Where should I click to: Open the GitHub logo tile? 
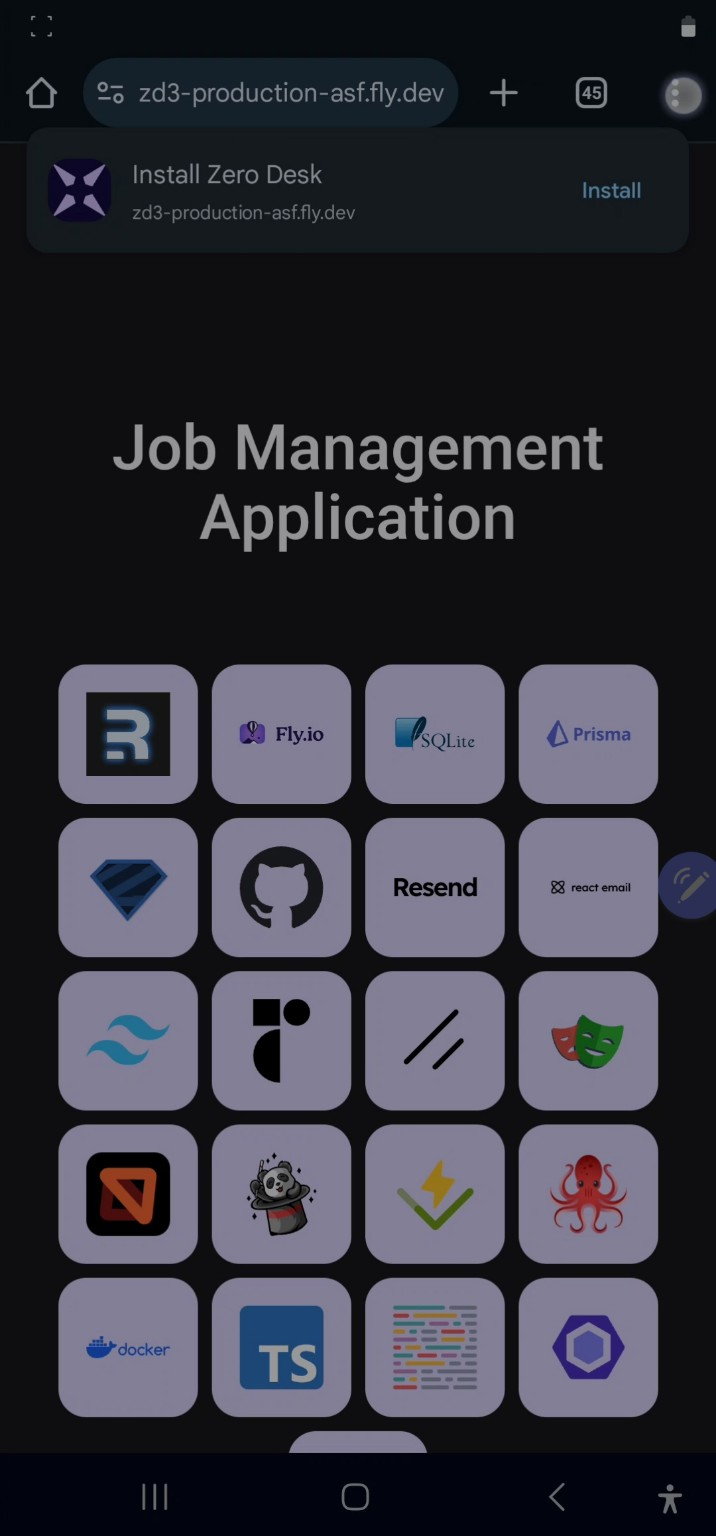pos(282,887)
